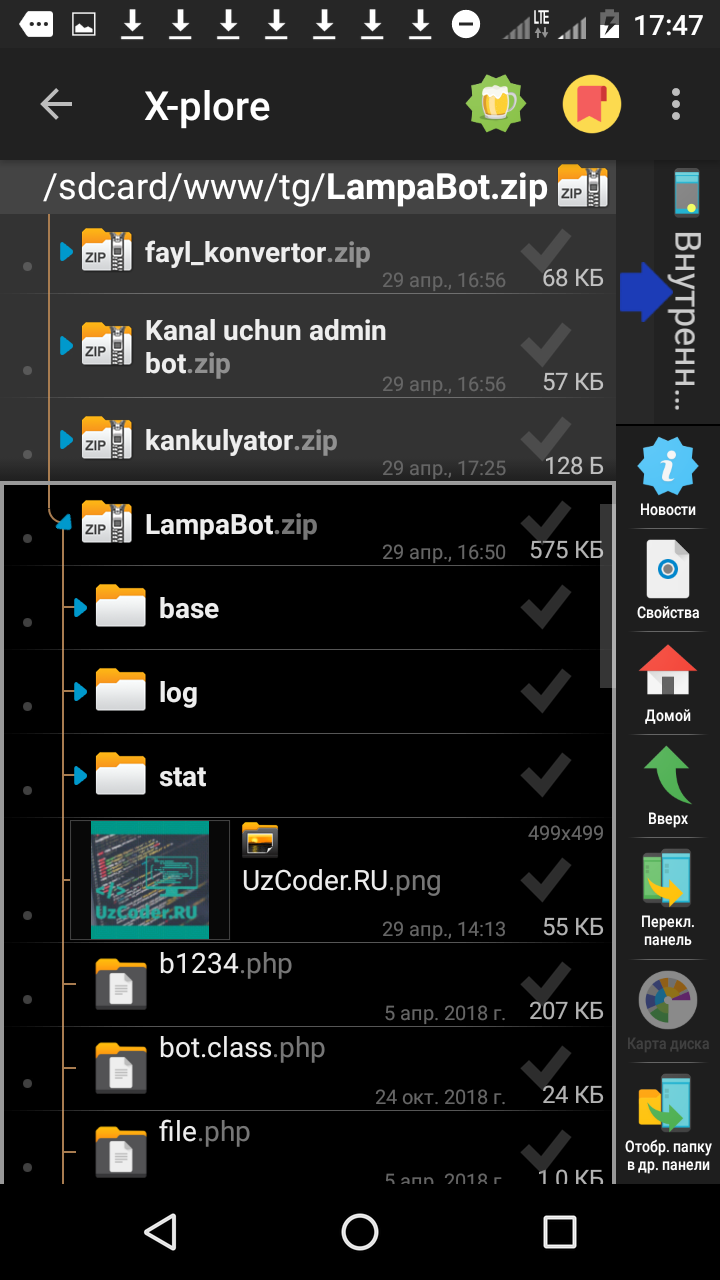Open the overflow menu
This screenshot has height=1280, width=720.
click(x=676, y=105)
